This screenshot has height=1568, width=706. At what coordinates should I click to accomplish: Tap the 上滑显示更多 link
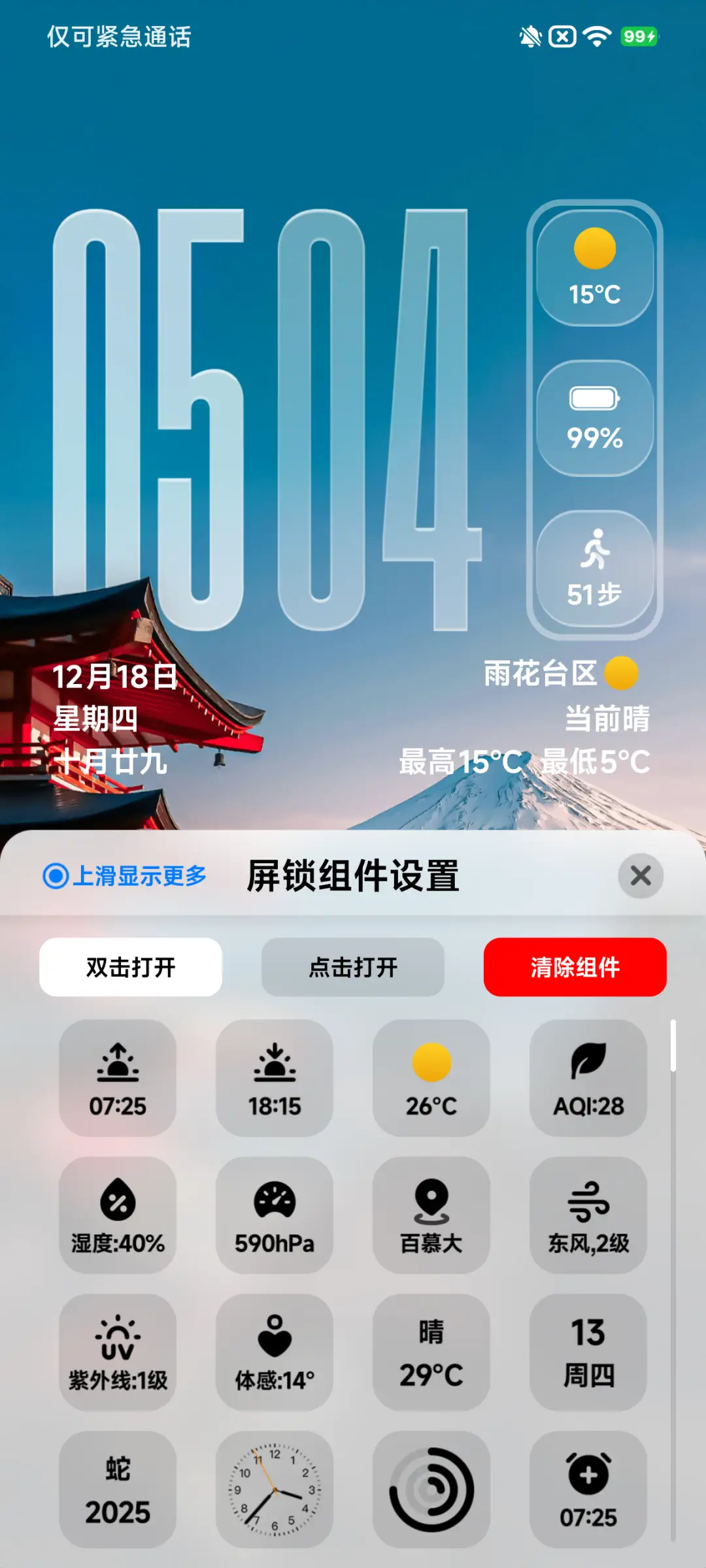(139, 875)
